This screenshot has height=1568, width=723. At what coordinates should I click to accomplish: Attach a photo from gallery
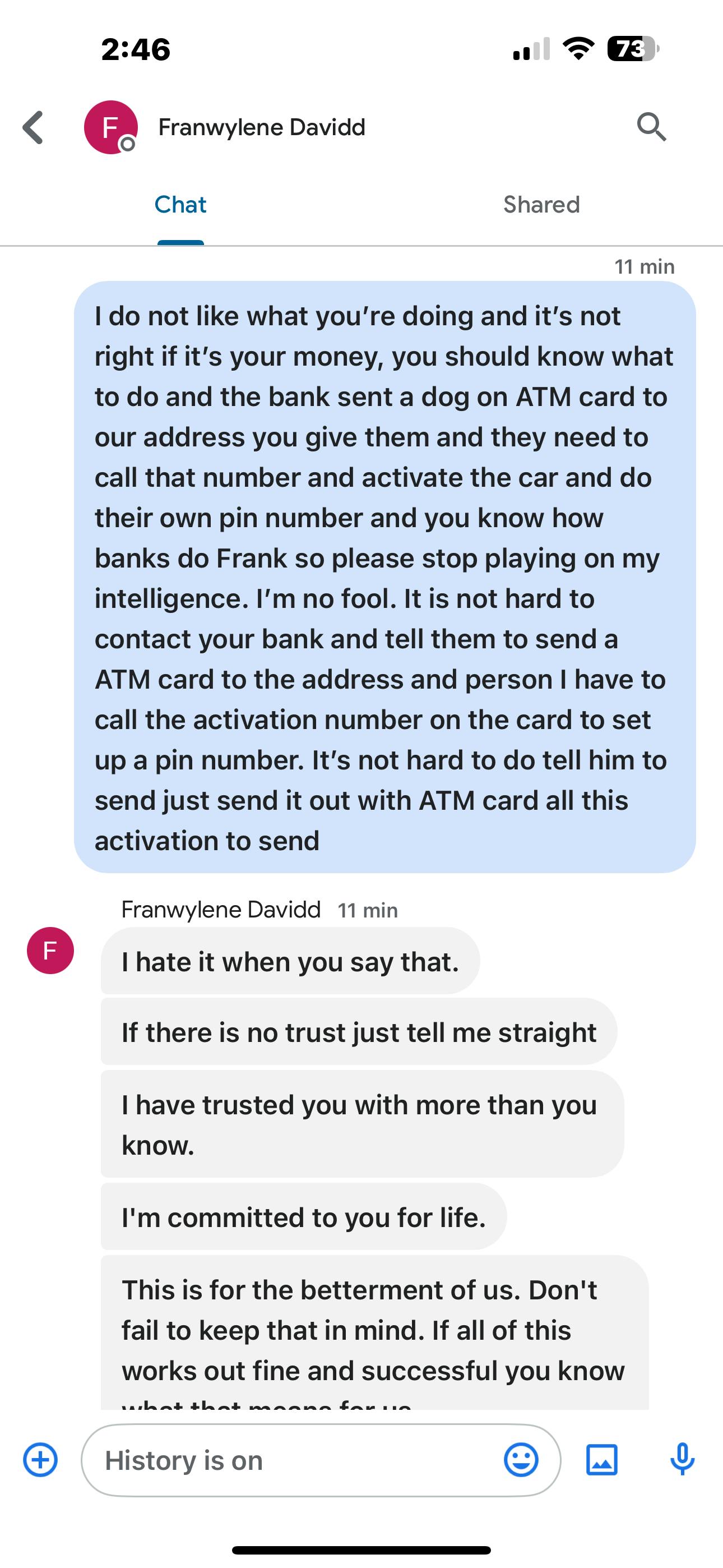(x=601, y=1460)
